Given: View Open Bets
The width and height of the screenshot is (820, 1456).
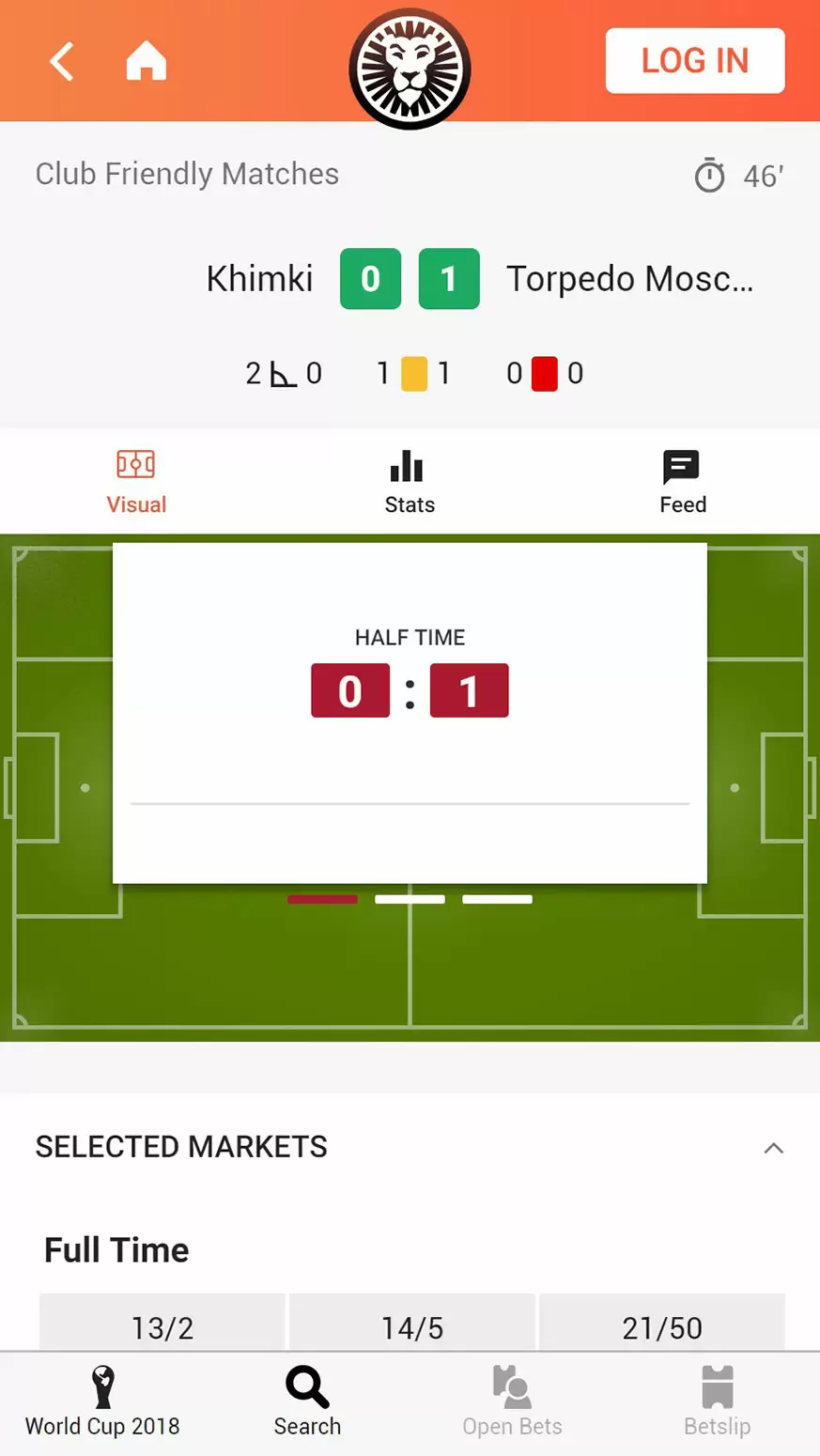Looking at the screenshot, I should point(512,1403).
